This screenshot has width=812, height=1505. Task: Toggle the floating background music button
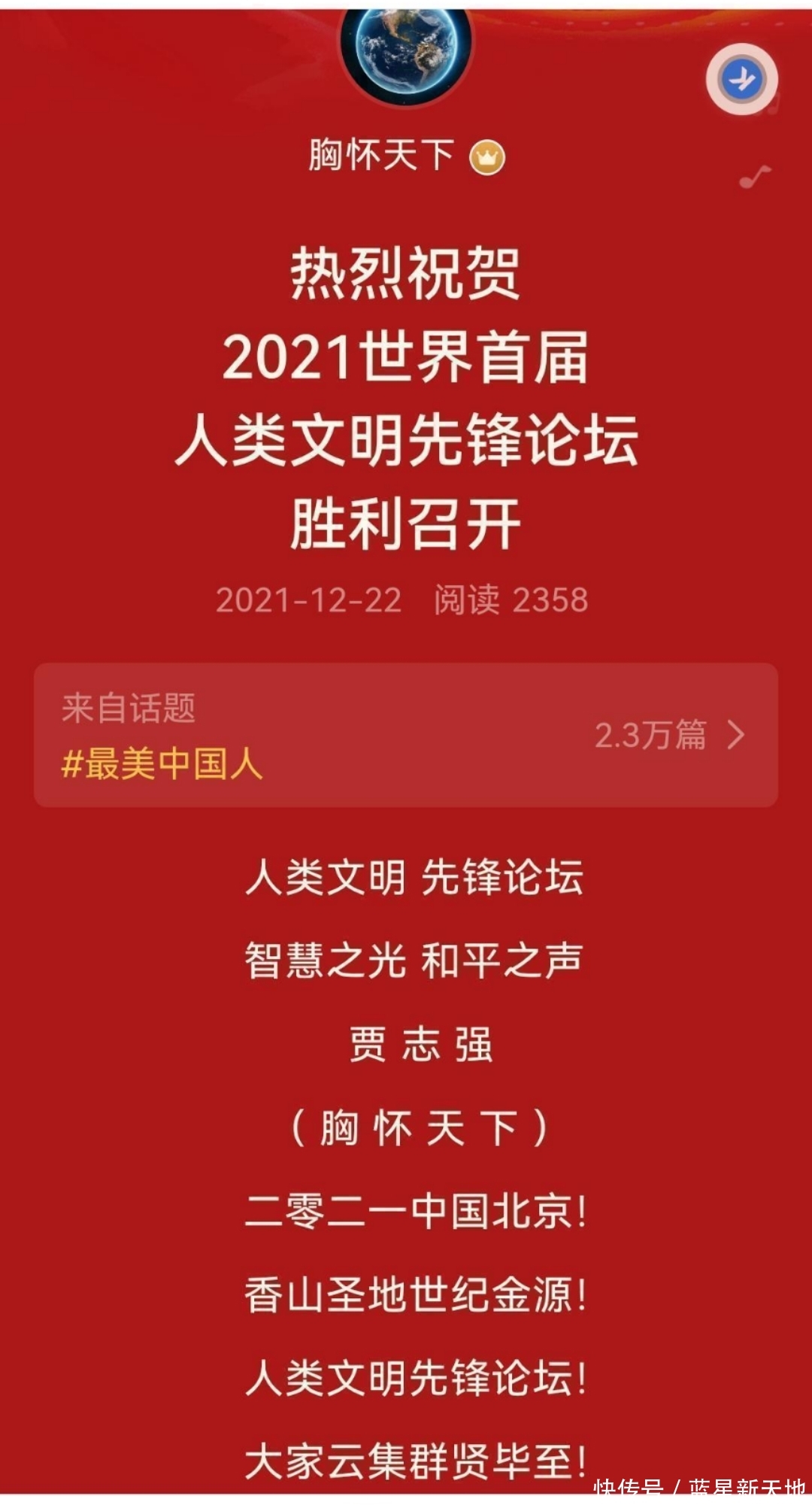pos(741,79)
